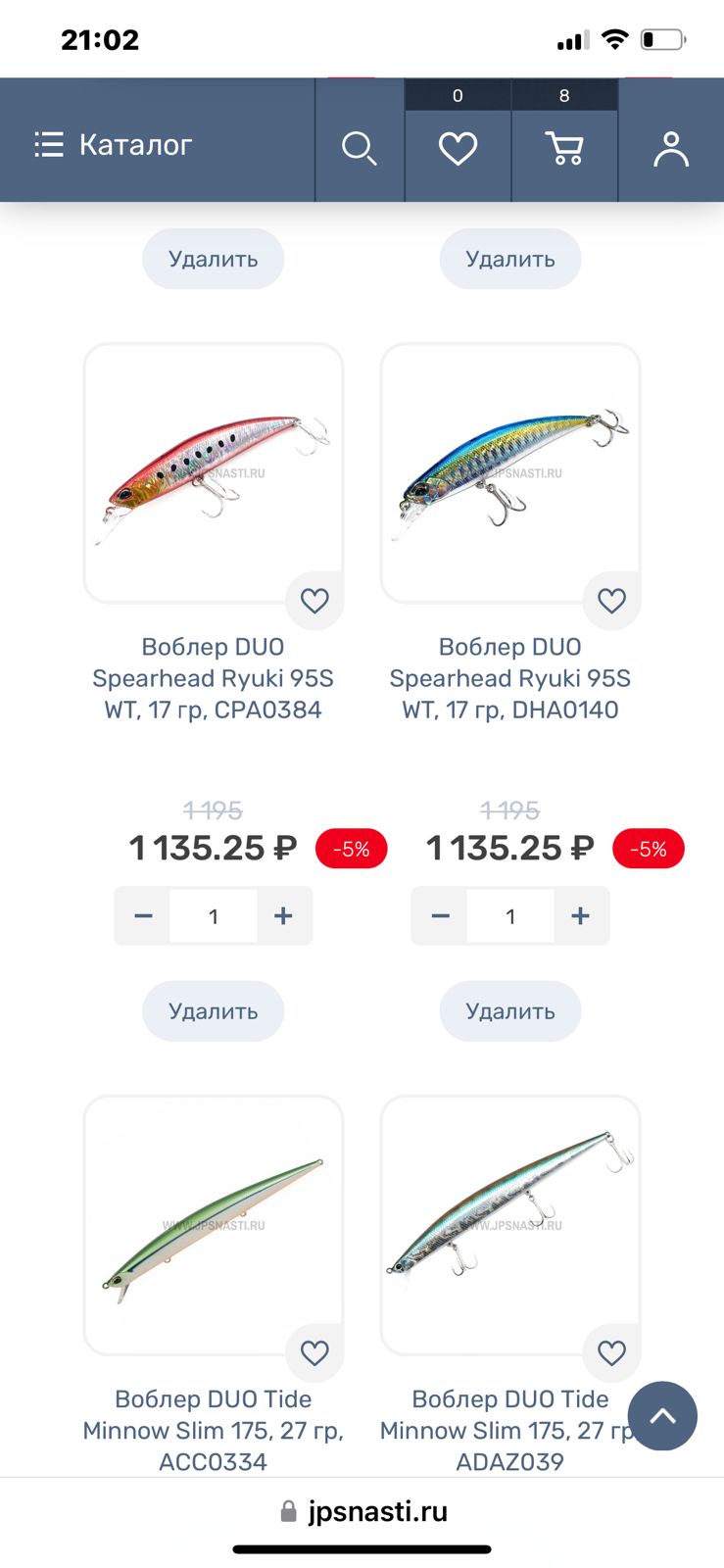Open the favorites heart in header
This screenshot has height=1568, width=724.
click(x=458, y=149)
